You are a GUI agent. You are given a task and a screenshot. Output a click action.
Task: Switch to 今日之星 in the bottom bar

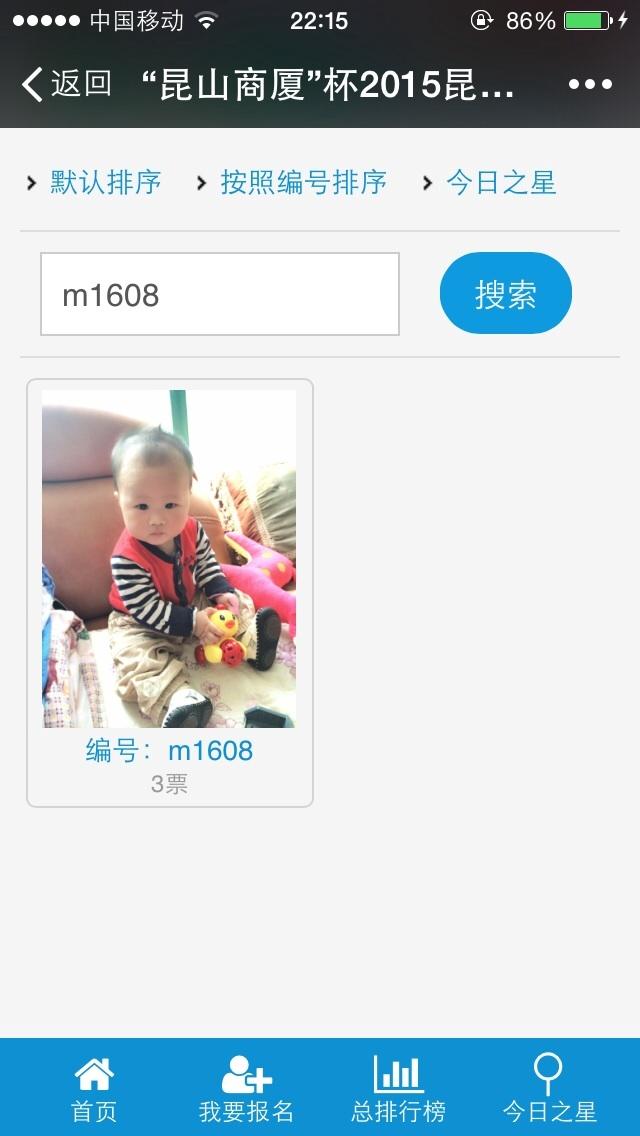click(549, 1088)
